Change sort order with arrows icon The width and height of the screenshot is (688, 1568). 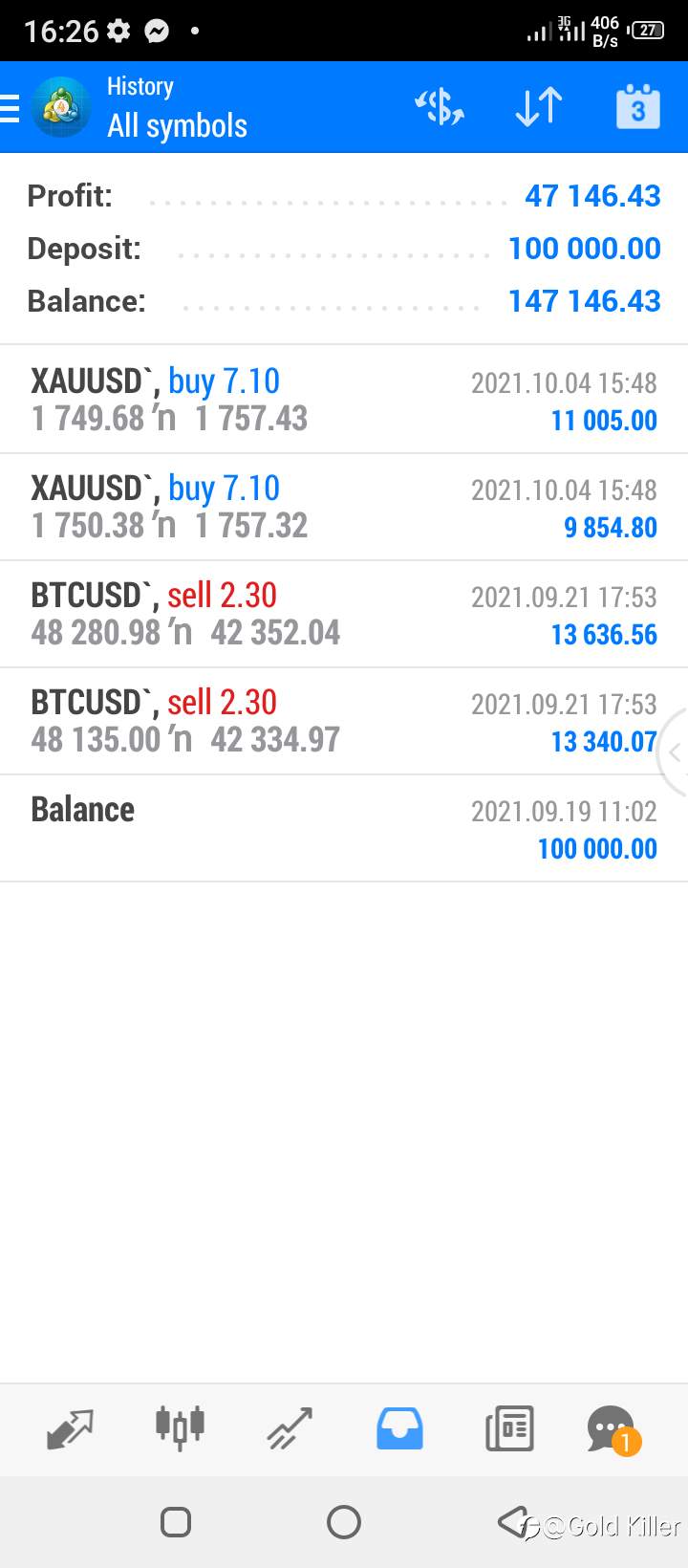(539, 107)
